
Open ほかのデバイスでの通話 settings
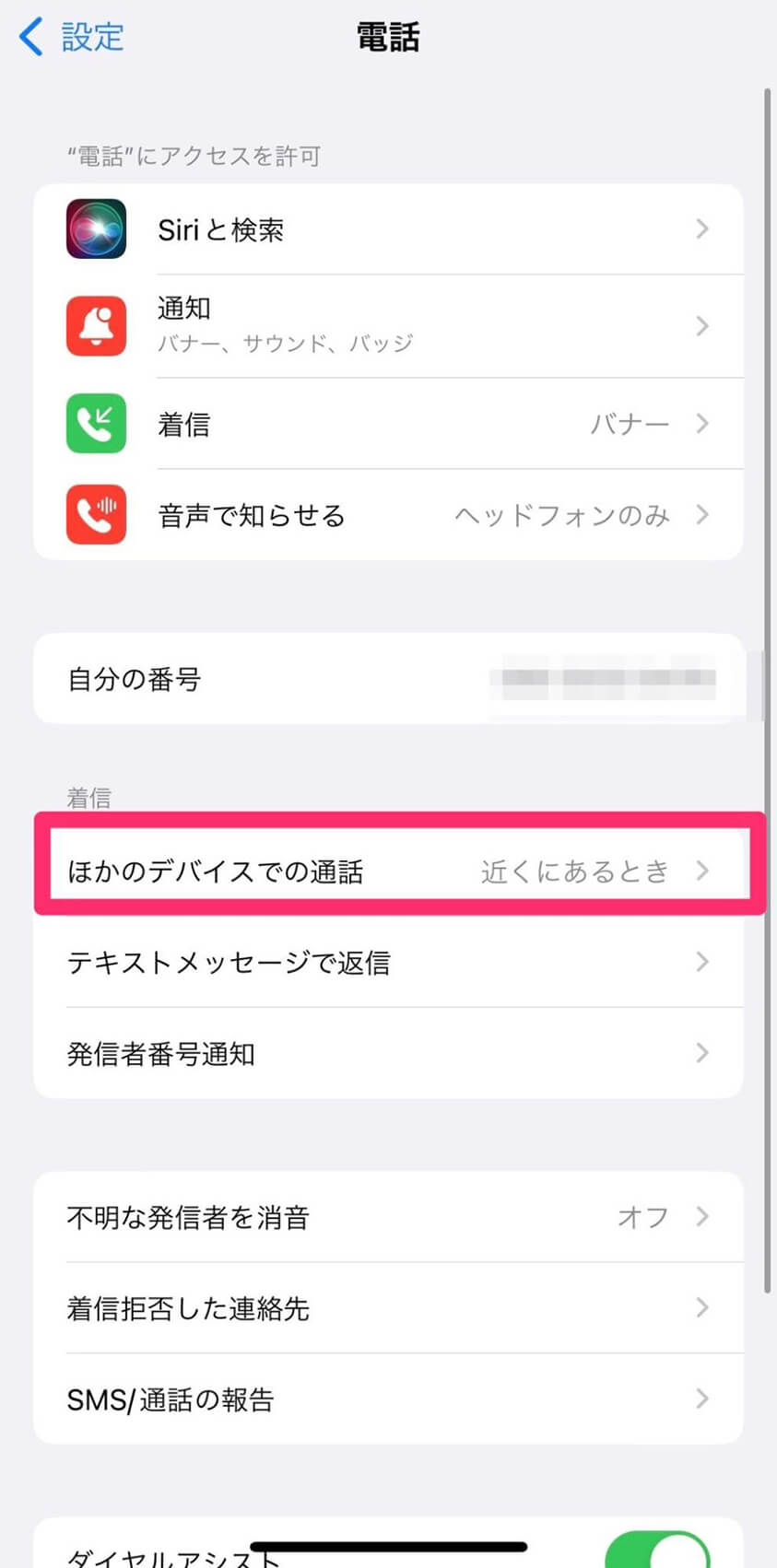click(388, 871)
